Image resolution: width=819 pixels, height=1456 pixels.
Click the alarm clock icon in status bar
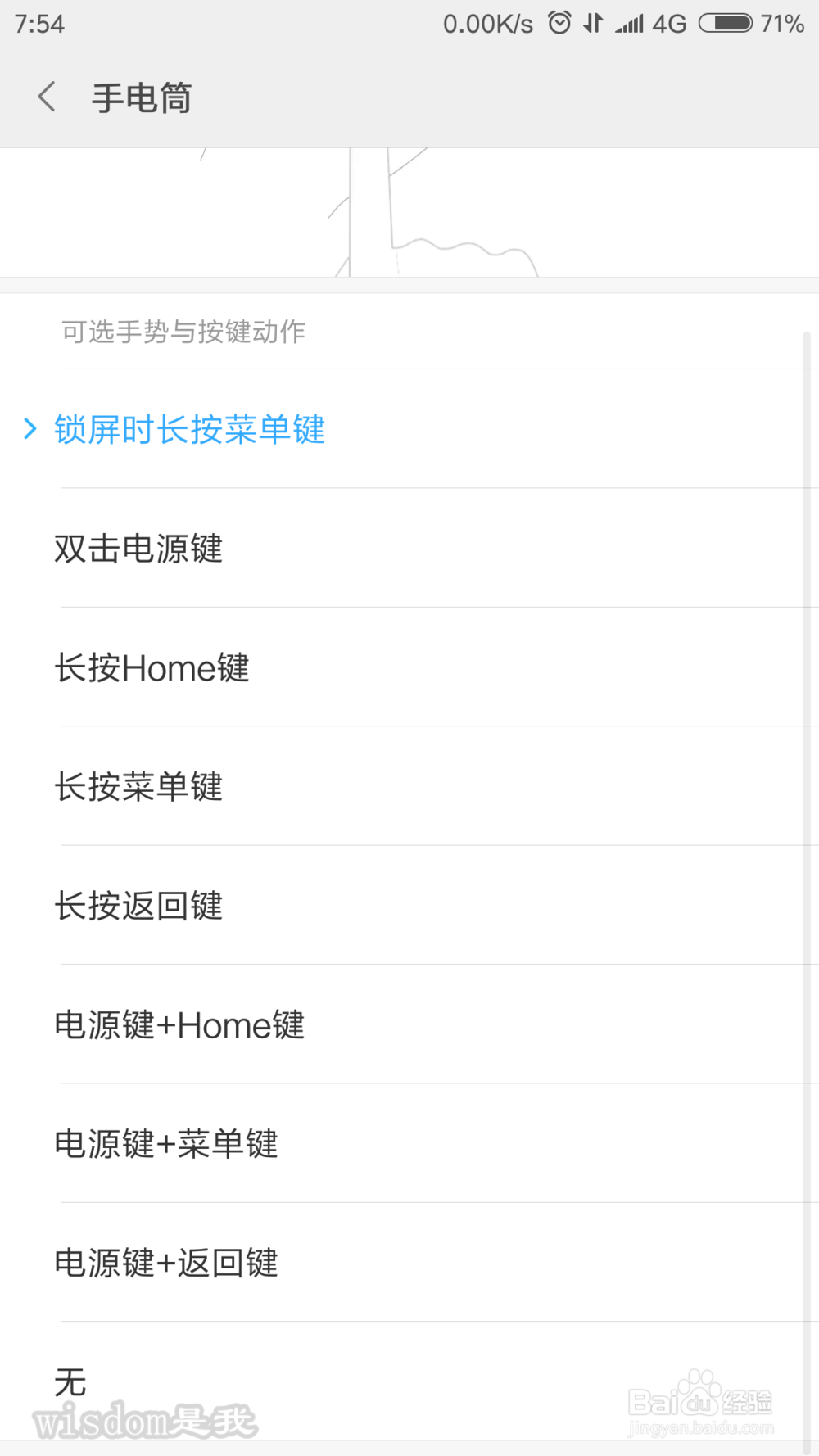pyautogui.click(x=559, y=23)
